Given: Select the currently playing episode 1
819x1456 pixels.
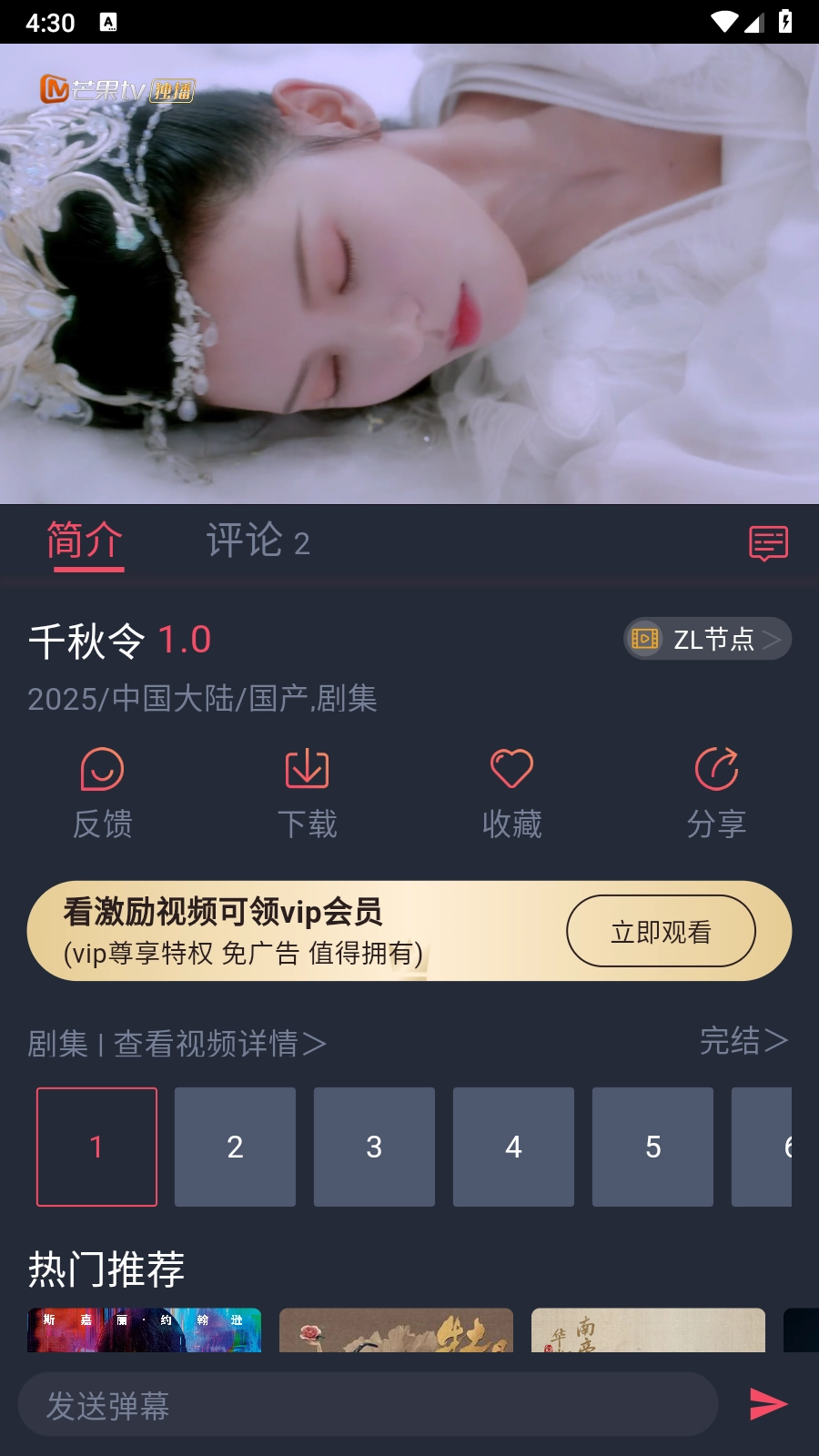Looking at the screenshot, I should pos(96,1147).
